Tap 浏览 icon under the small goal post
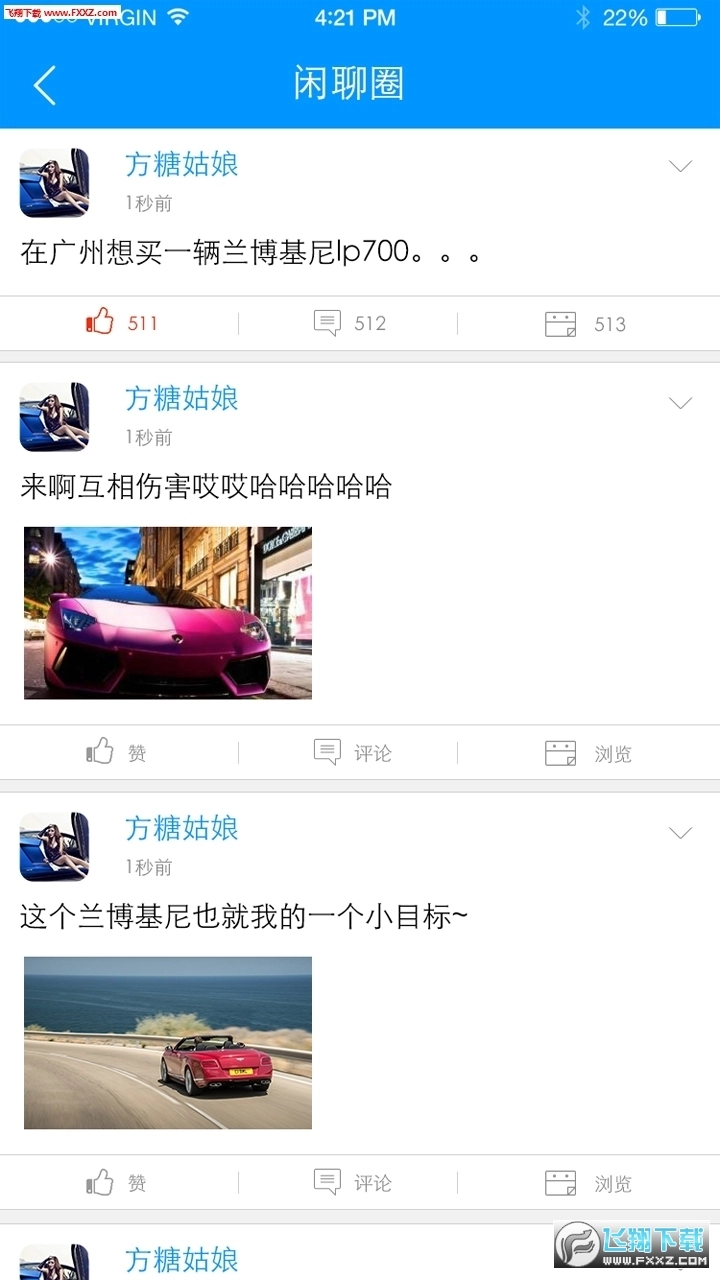 click(561, 1182)
